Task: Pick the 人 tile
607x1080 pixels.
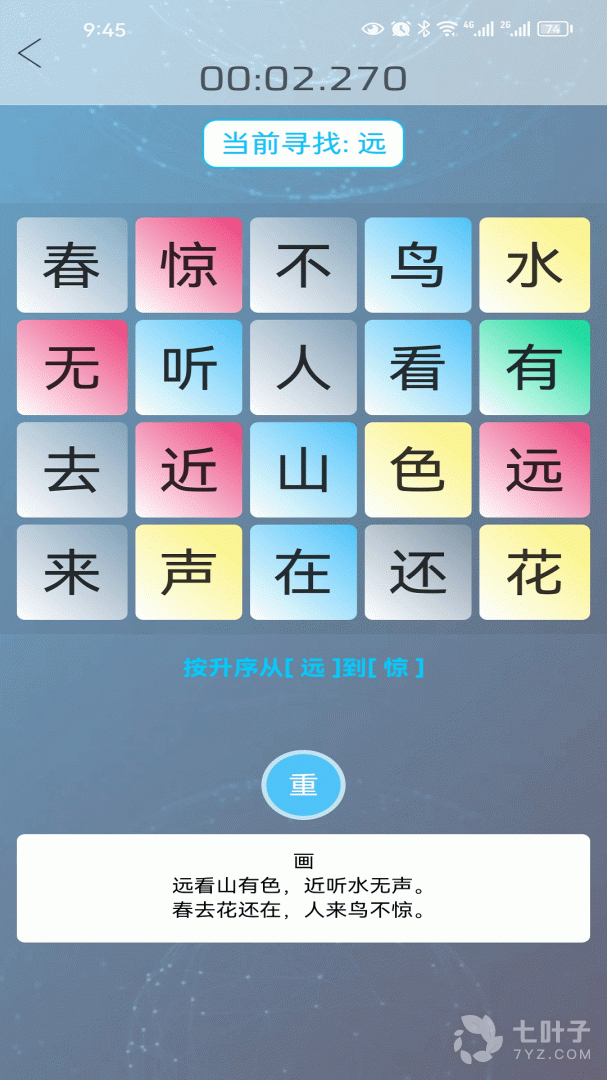Action: (x=303, y=367)
